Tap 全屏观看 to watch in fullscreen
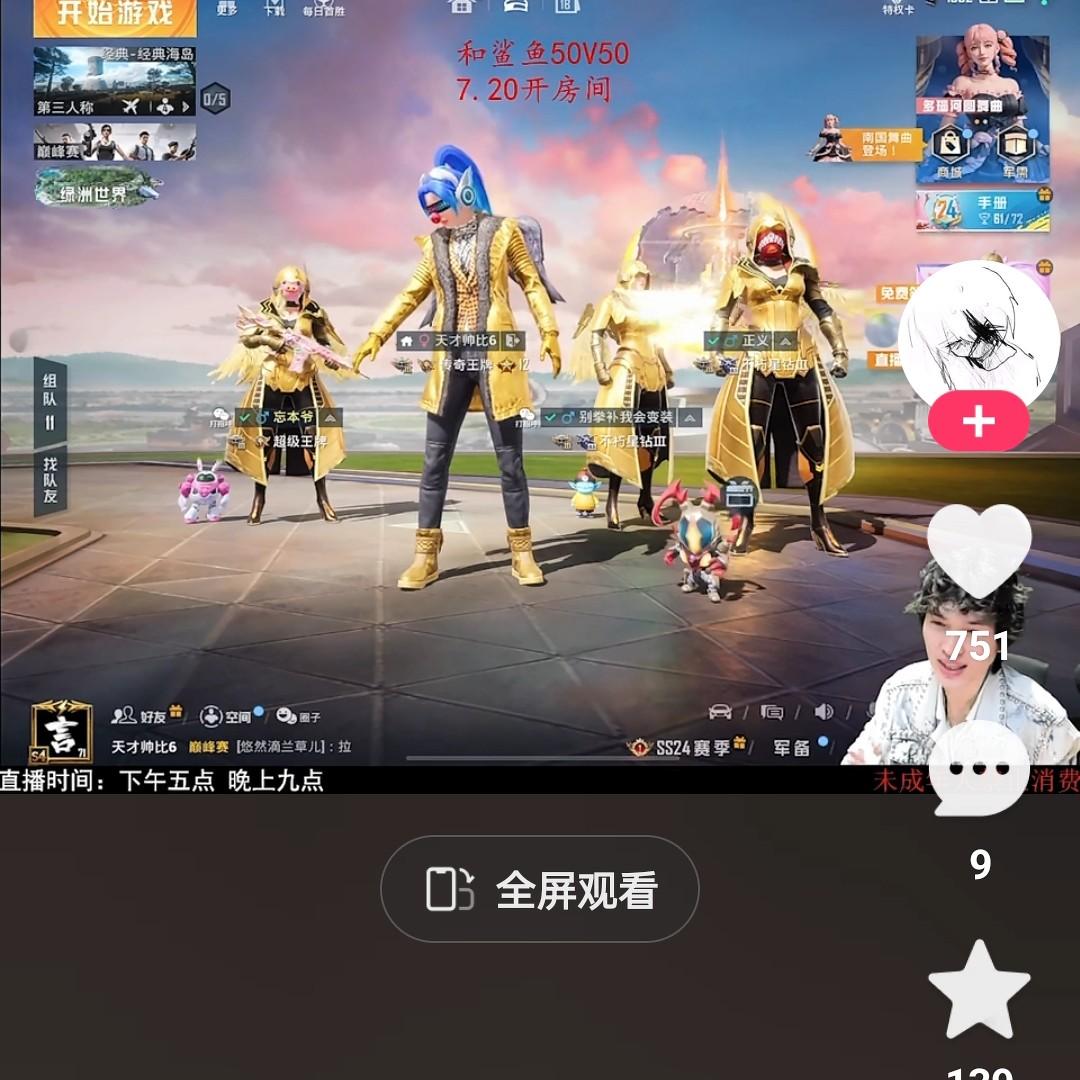Screen dimensions: 1080x1080 (539, 889)
